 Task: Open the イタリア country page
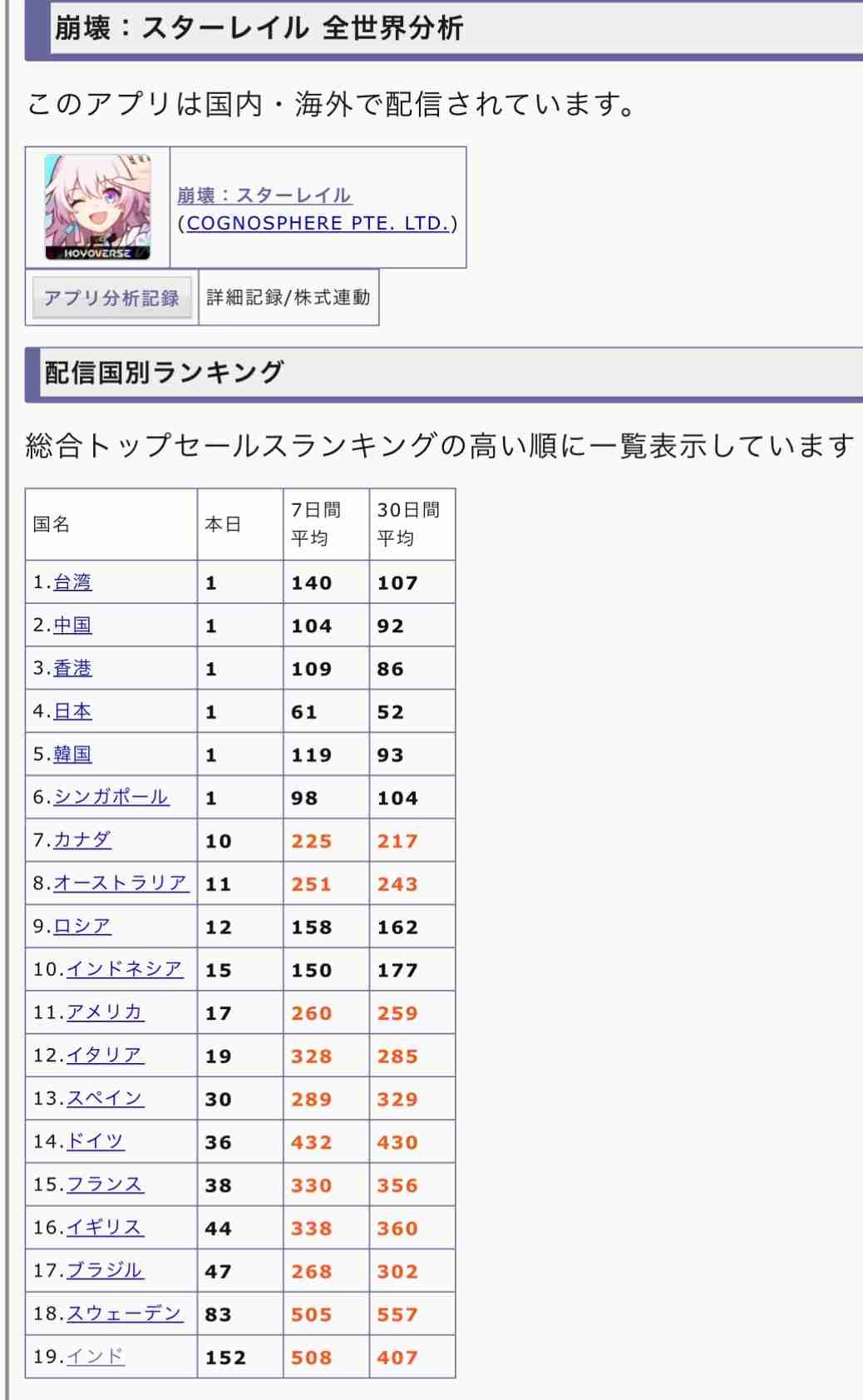point(105,1056)
